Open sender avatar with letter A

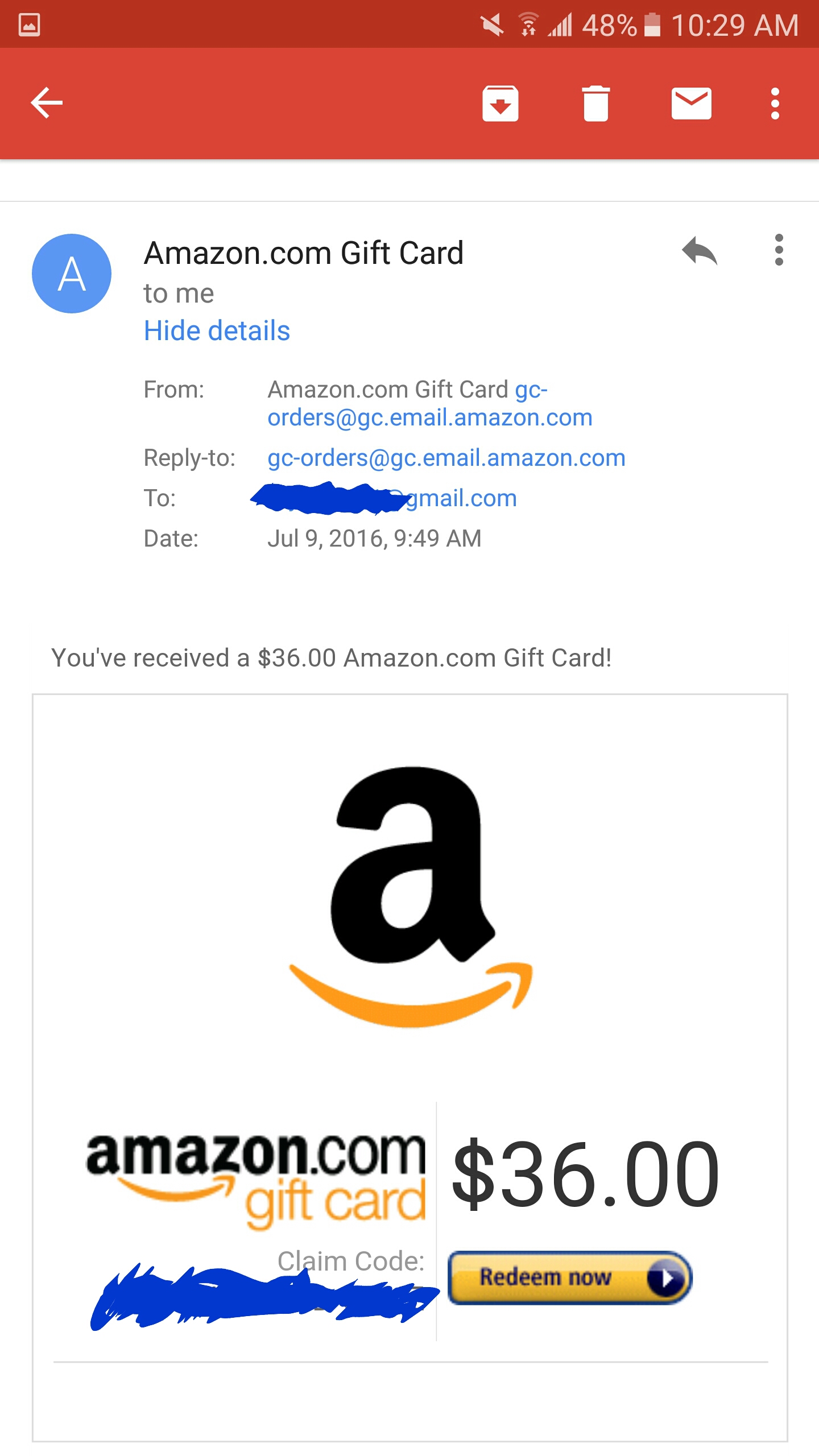(72, 274)
